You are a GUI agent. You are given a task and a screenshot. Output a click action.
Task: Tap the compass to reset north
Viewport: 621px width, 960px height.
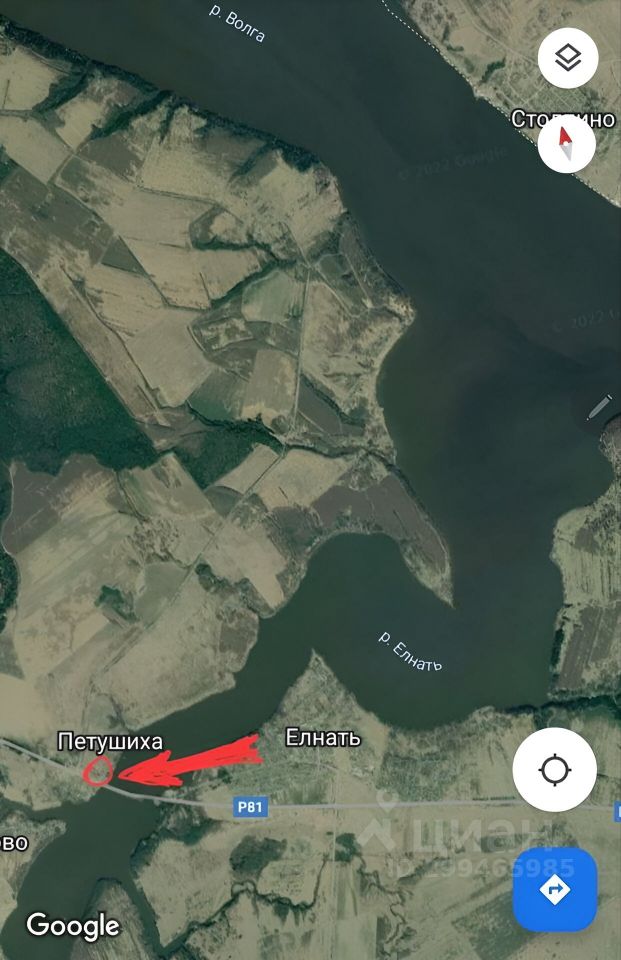click(567, 143)
